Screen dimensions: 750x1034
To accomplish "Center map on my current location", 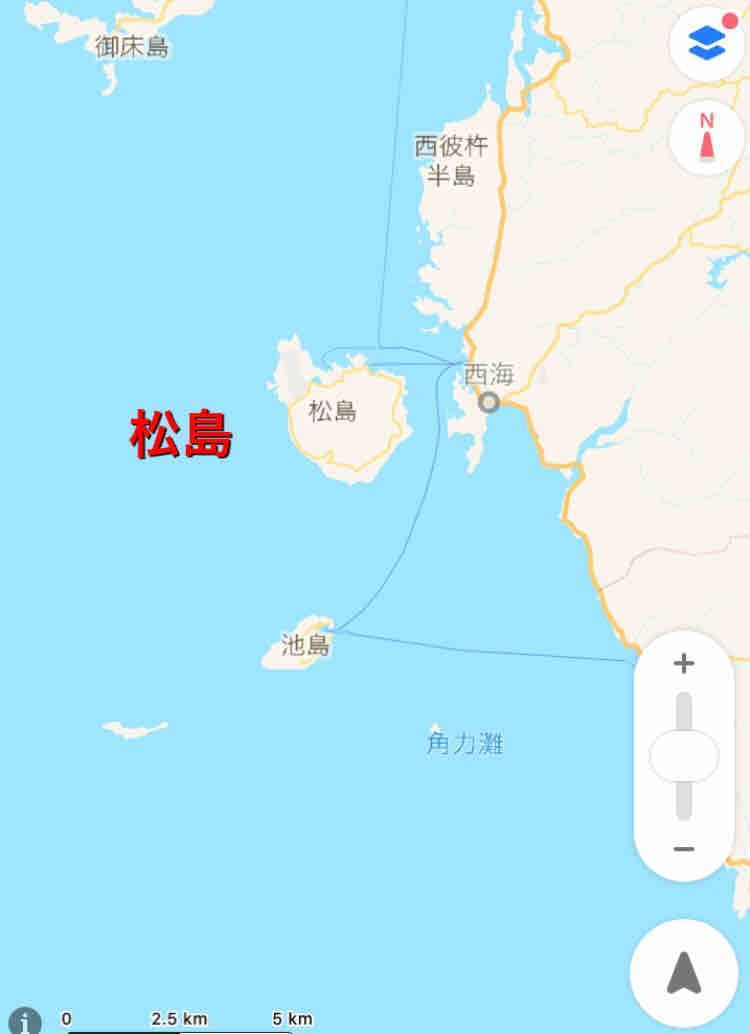I will [x=684, y=973].
